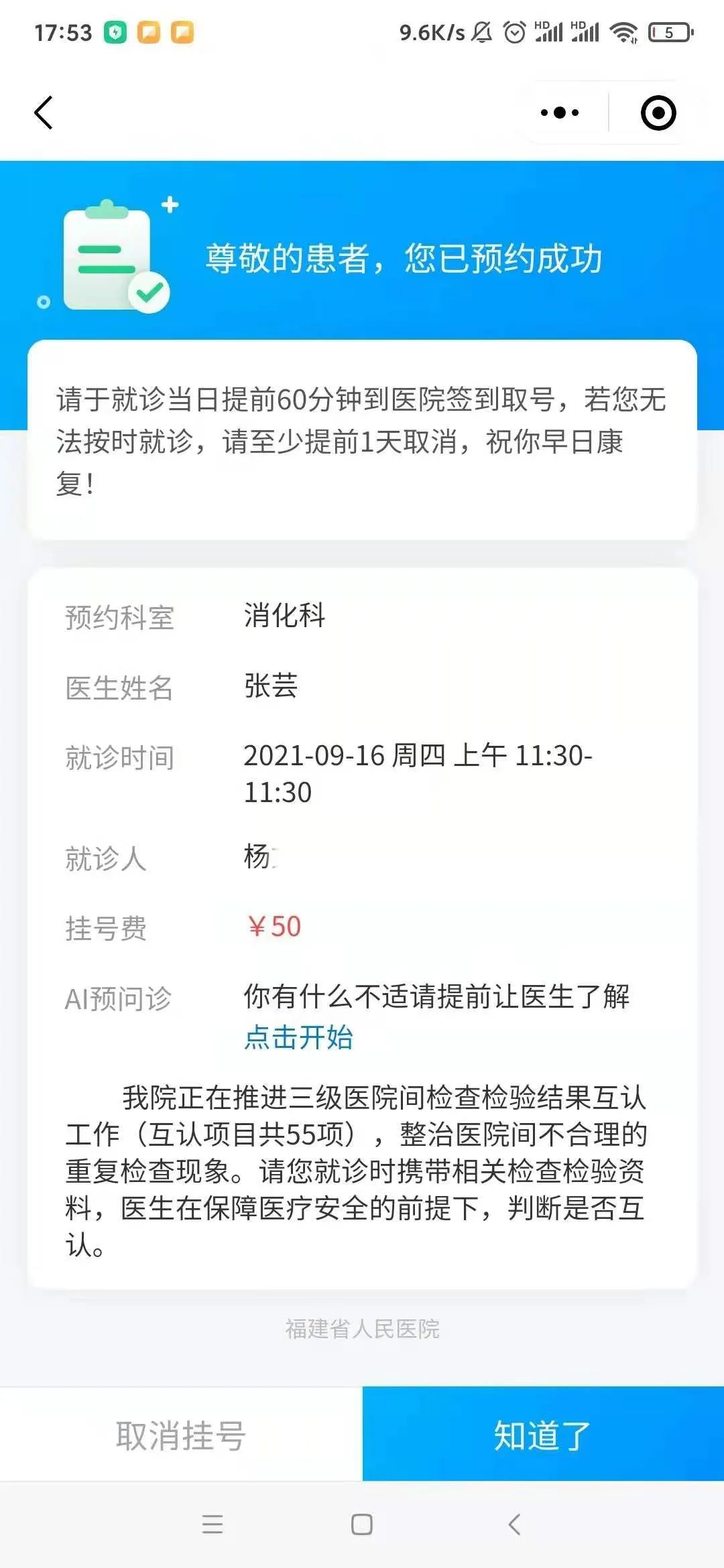Confirm with the 知道了 button
The width and height of the screenshot is (724, 1568).
(x=543, y=1435)
